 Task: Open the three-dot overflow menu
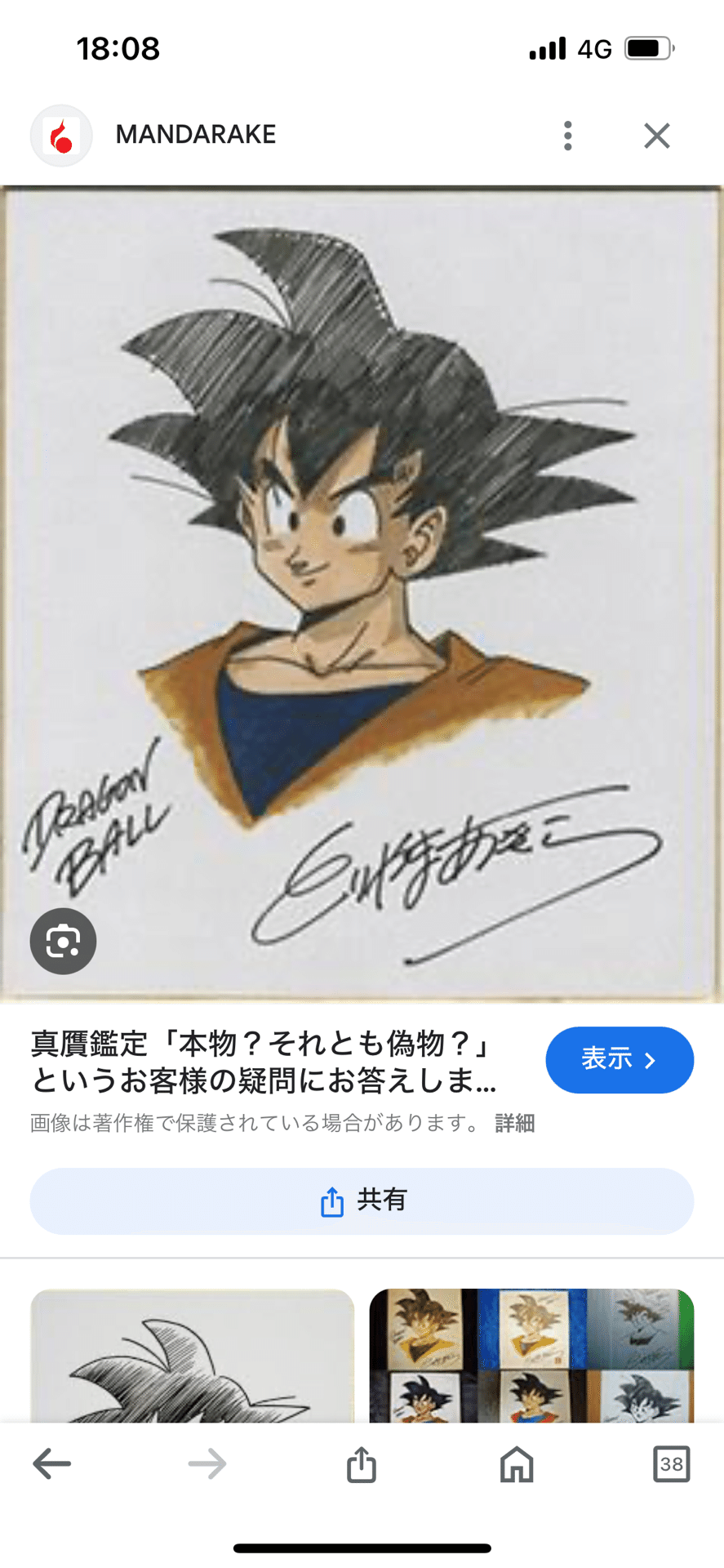click(x=567, y=136)
